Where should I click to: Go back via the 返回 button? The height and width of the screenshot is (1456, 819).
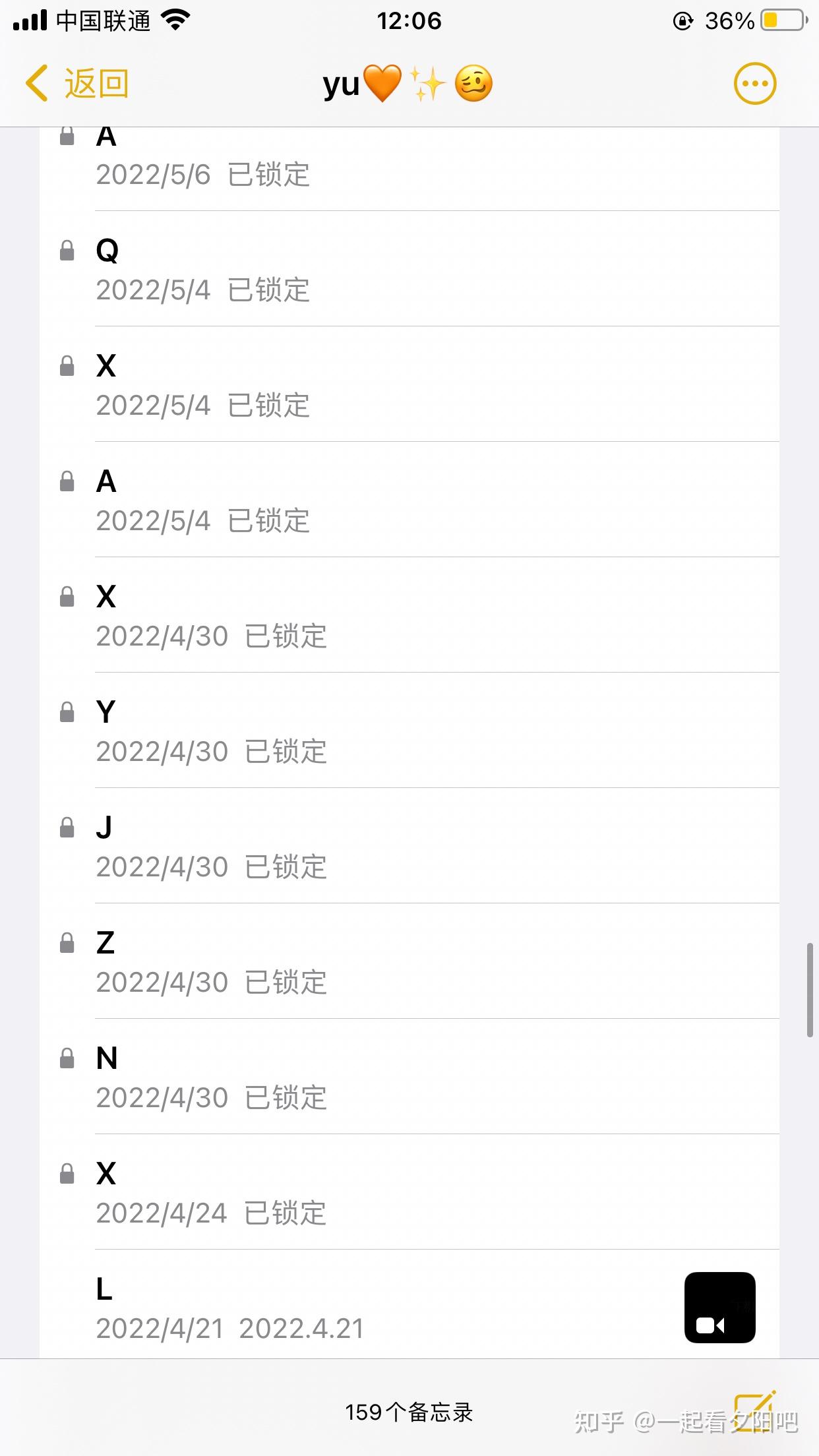77,84
